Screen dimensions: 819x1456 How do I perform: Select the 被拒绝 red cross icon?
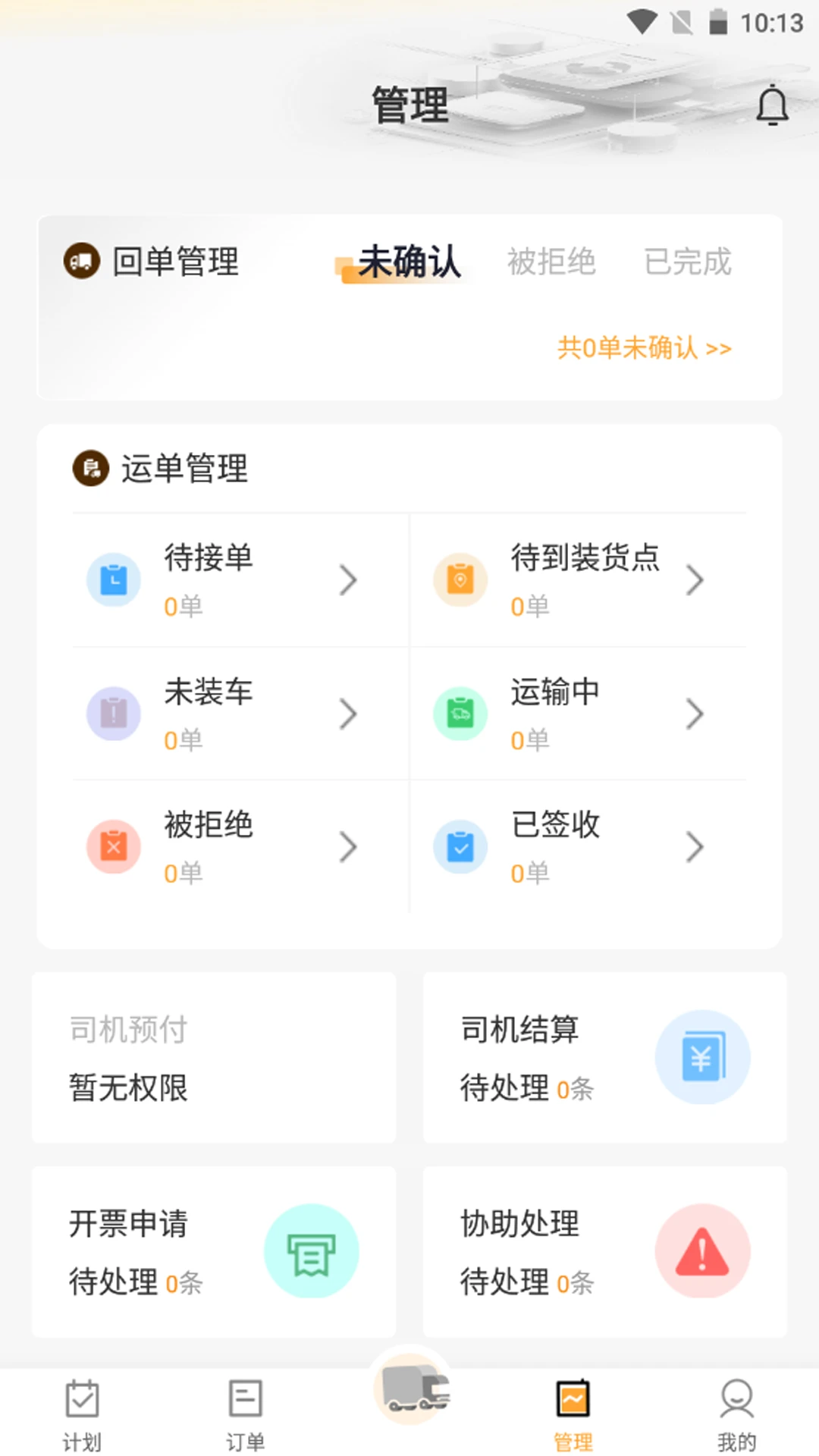(x=113, y=846)
